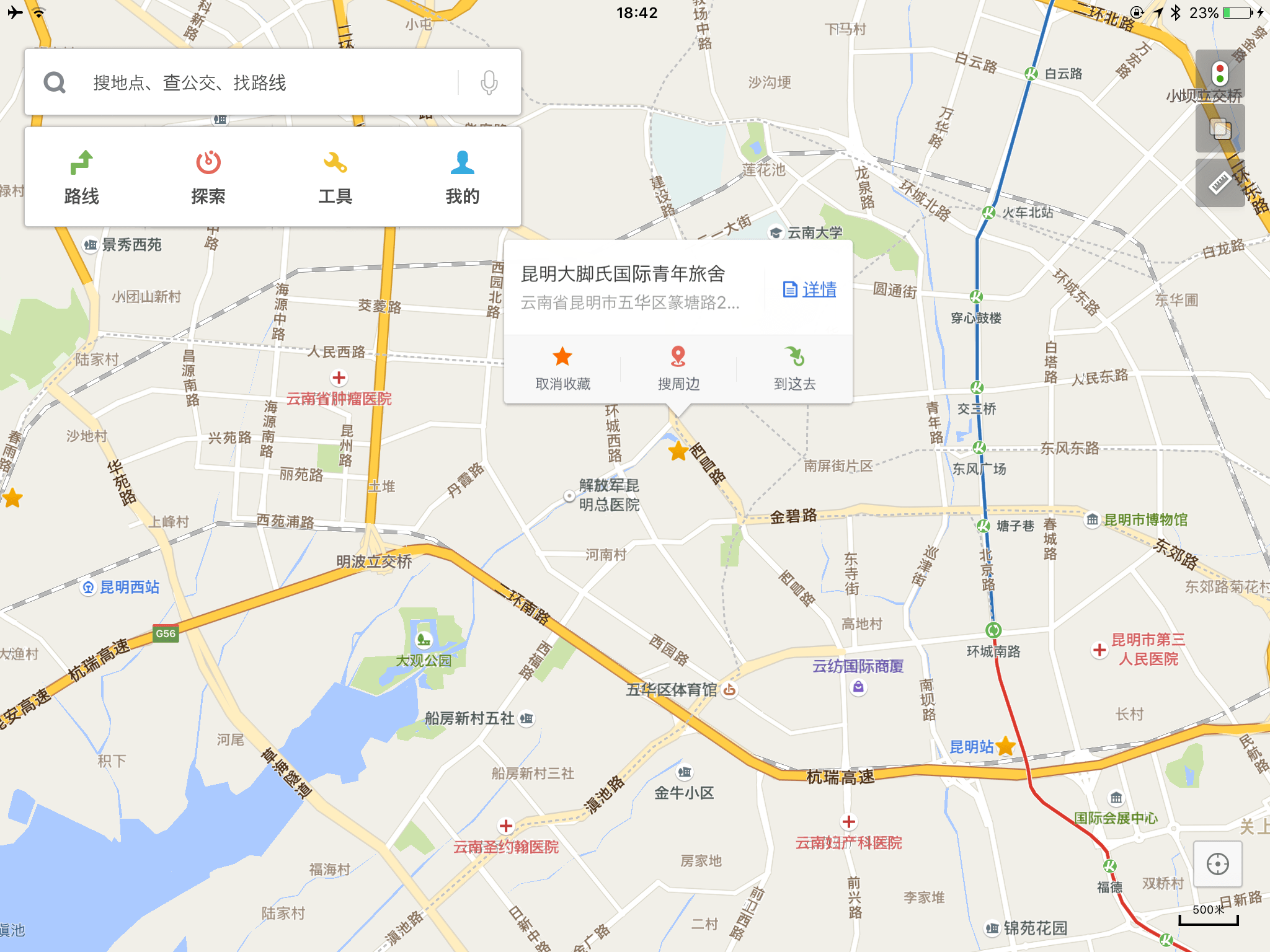The image size is (1270, 952).
Task: Tap 搜周边 to search nearby the hostel
Action: pyautogui.click(x=678, y=369)
